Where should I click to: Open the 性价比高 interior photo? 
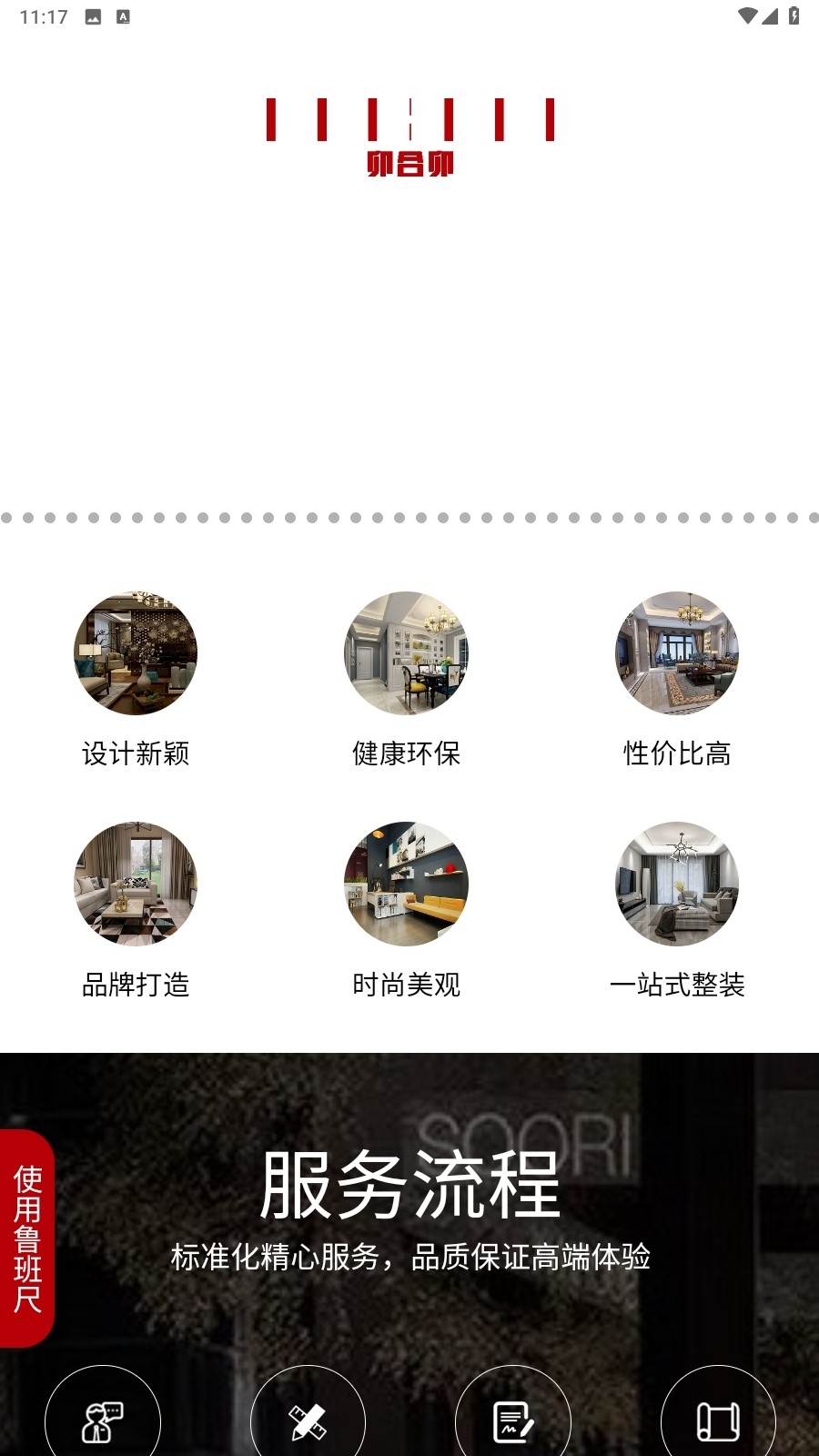click(x=677, y=653)
